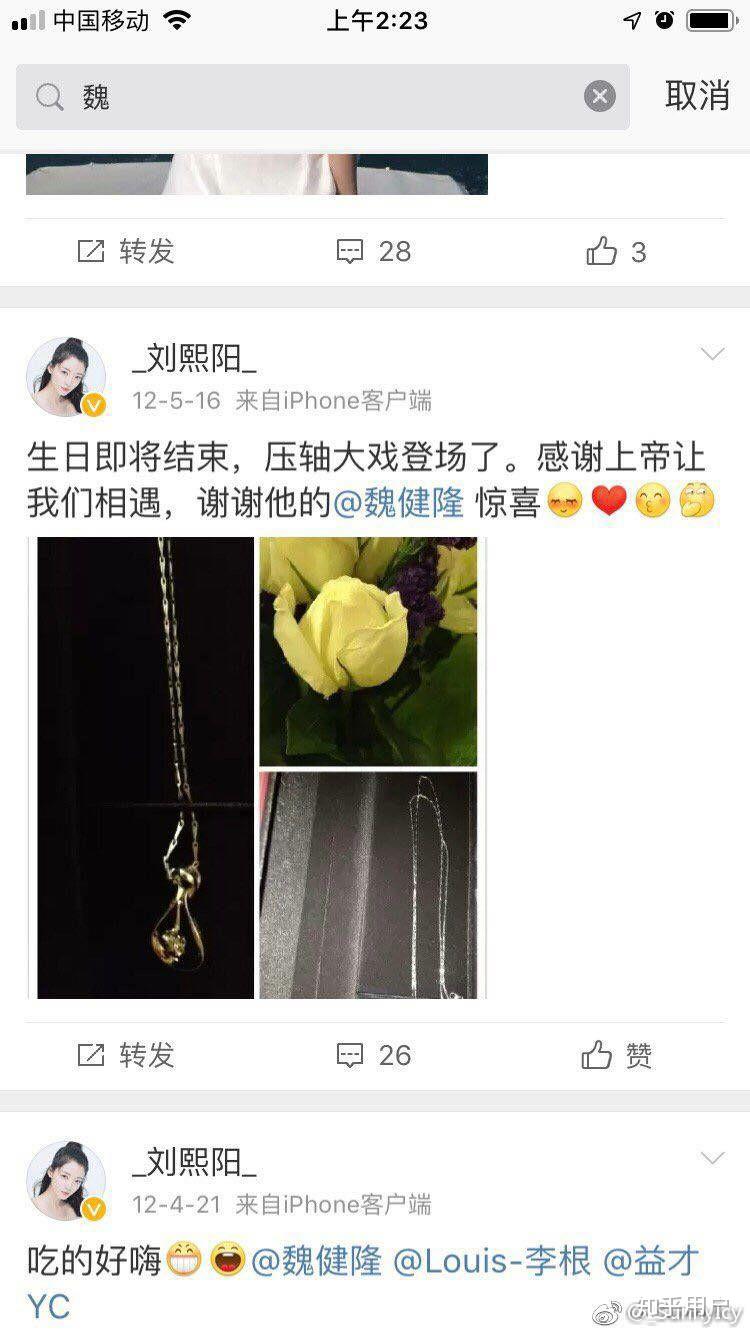View the yellow rose photo

click(x=368, y=651)
